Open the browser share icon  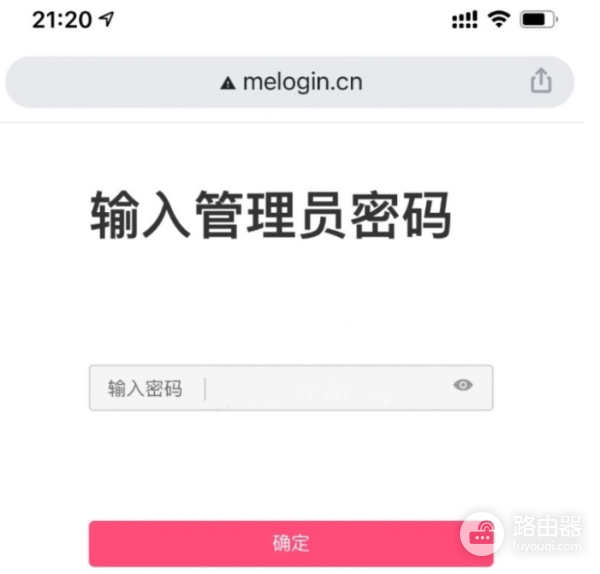tap(541, 81)
